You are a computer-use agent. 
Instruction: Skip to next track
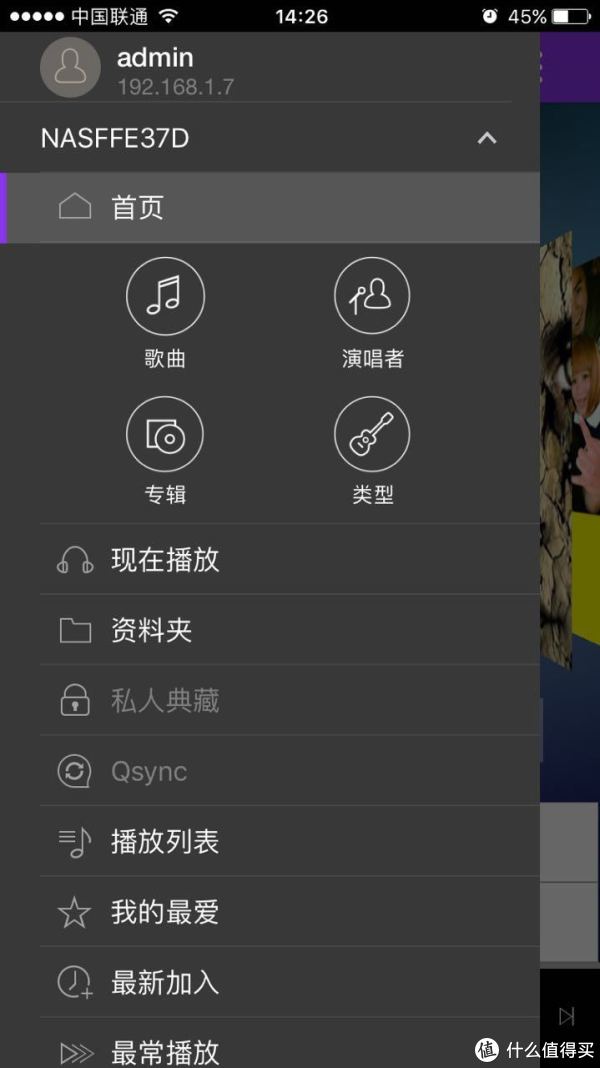(x=567, y=1016)
